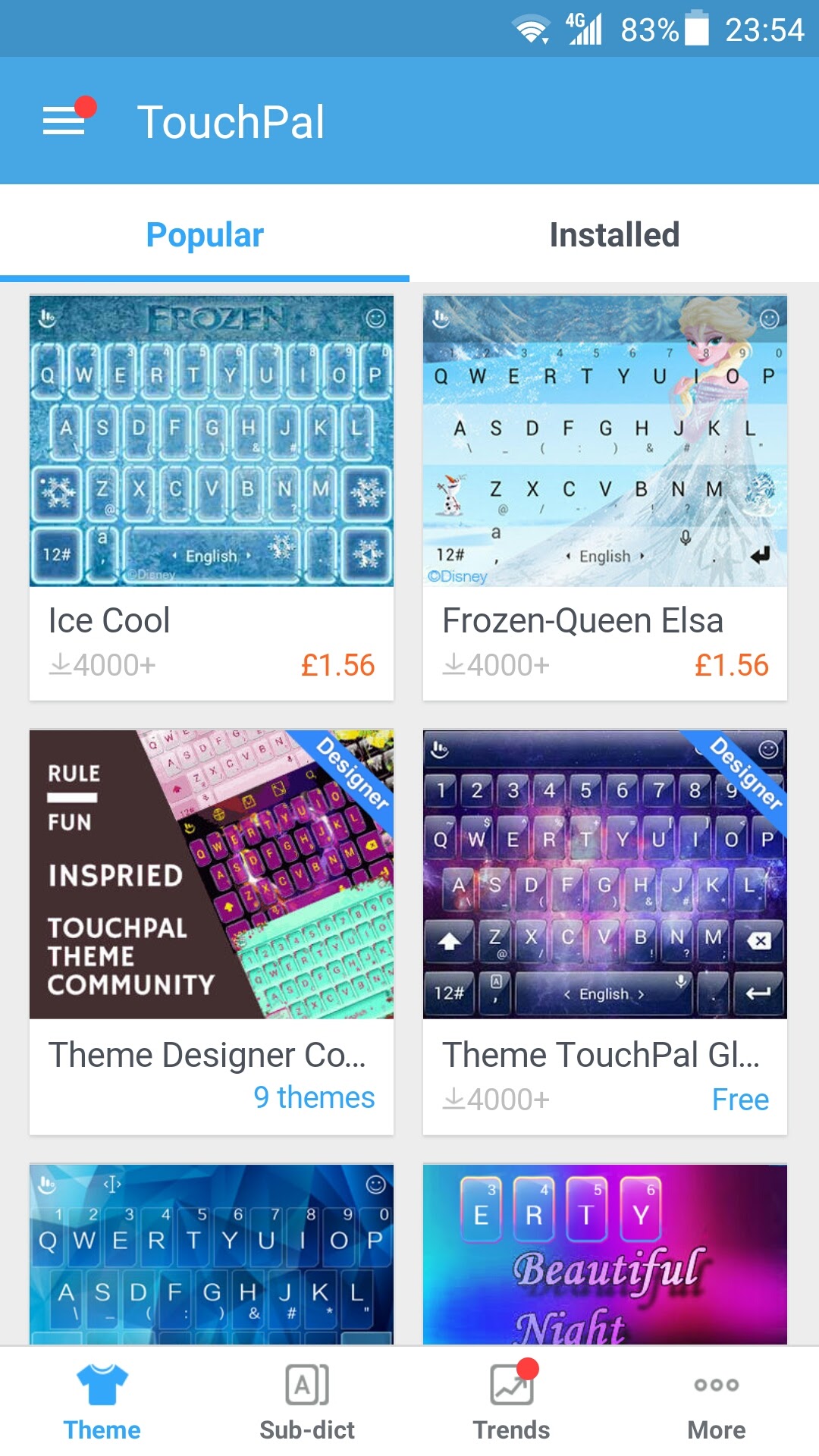Show the More options tab

coord(717,1402)
